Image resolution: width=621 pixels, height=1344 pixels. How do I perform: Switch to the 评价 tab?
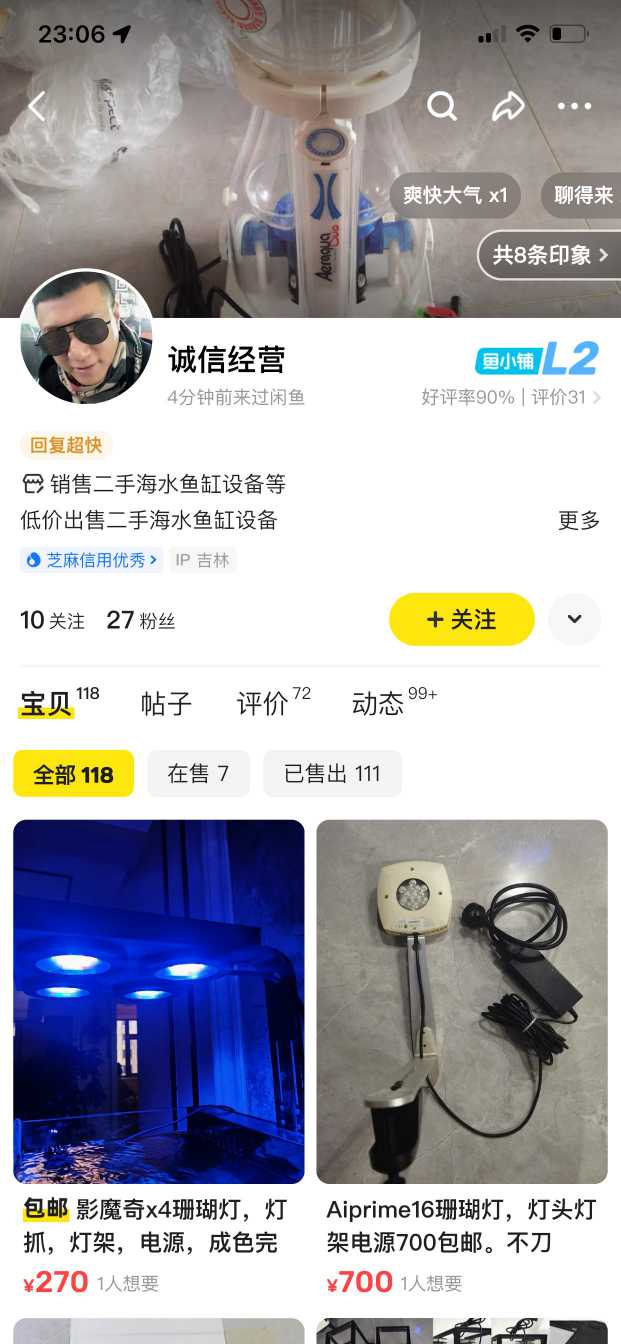[x=264, y=704]
